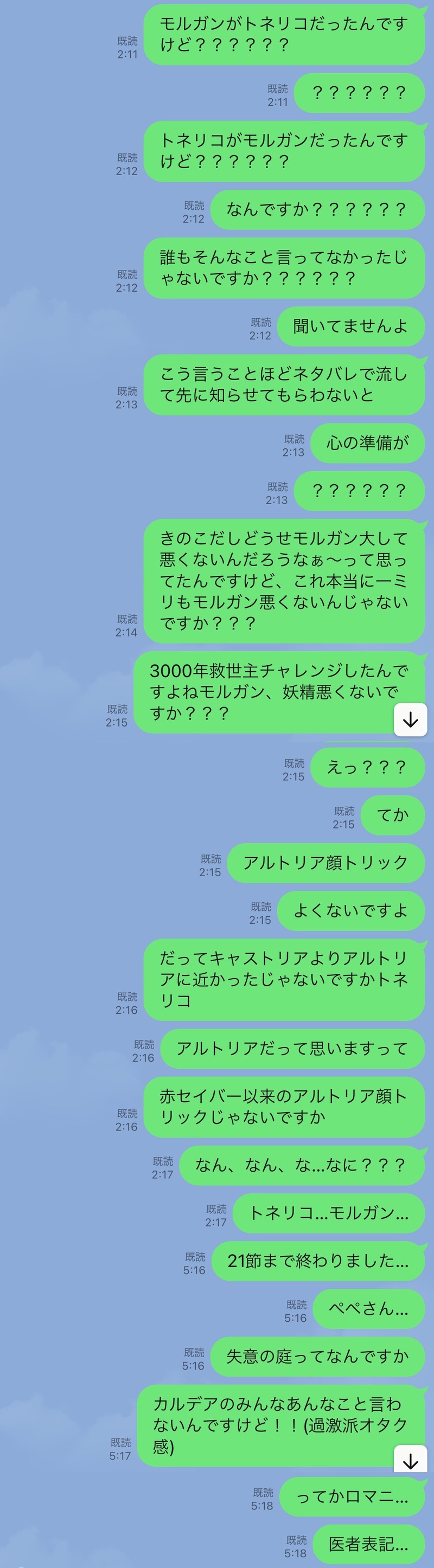This screenshot has height=1568, width=434.
Task: Tap the down arrow beside the カルデアのみんな message
Action: 410,1461
